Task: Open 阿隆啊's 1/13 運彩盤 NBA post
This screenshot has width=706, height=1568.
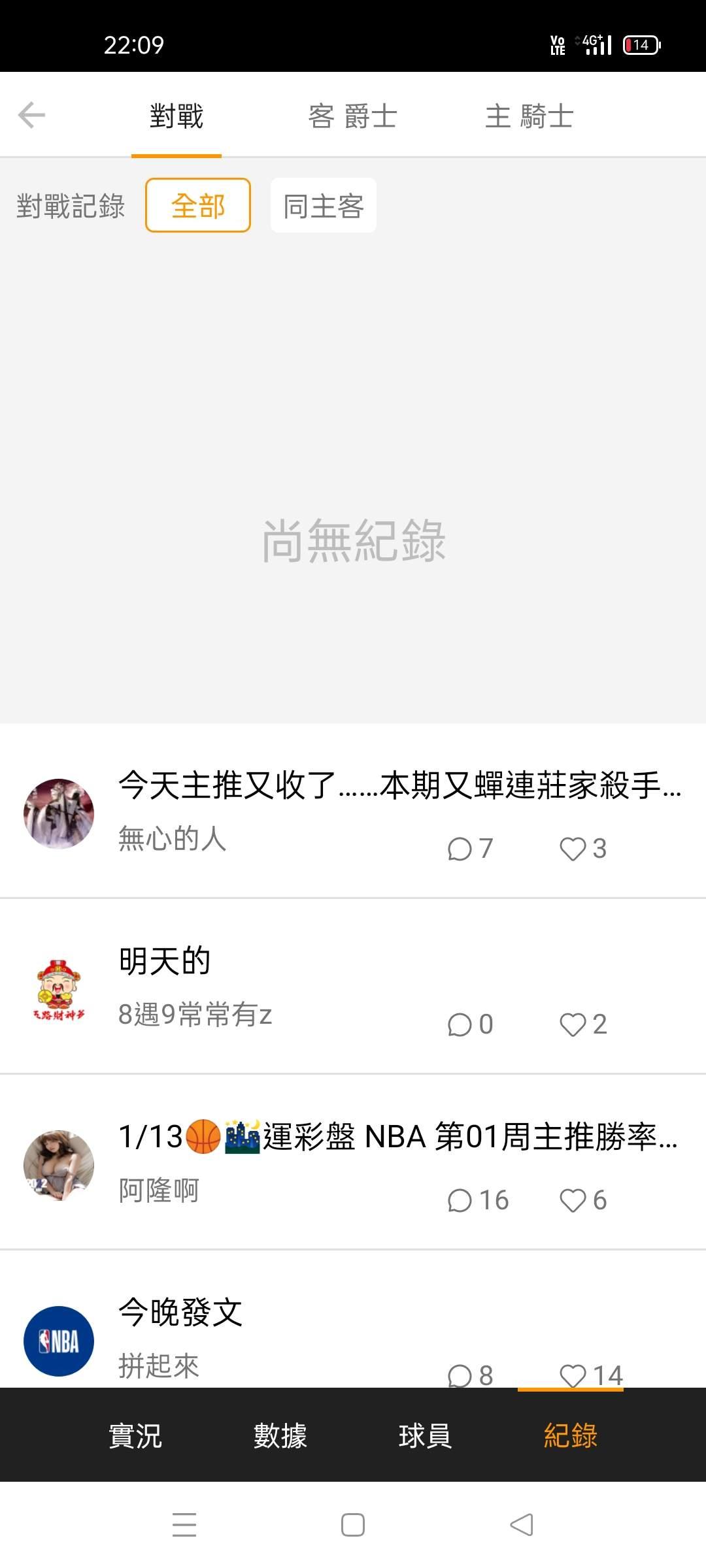Action: pos(399,1137)
